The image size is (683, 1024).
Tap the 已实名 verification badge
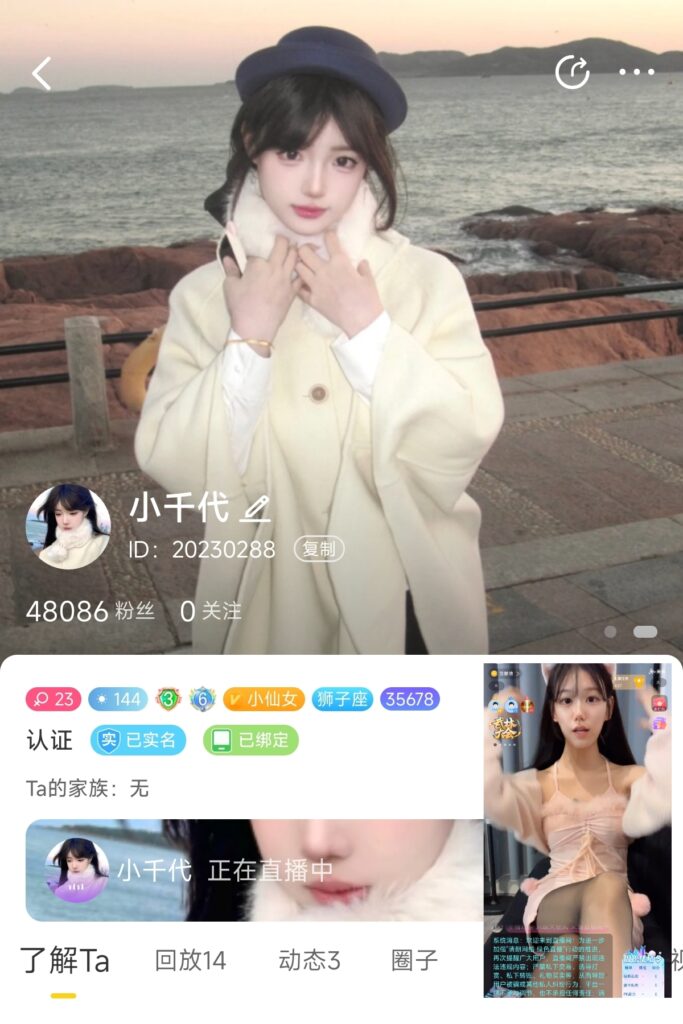pos(138,740)
